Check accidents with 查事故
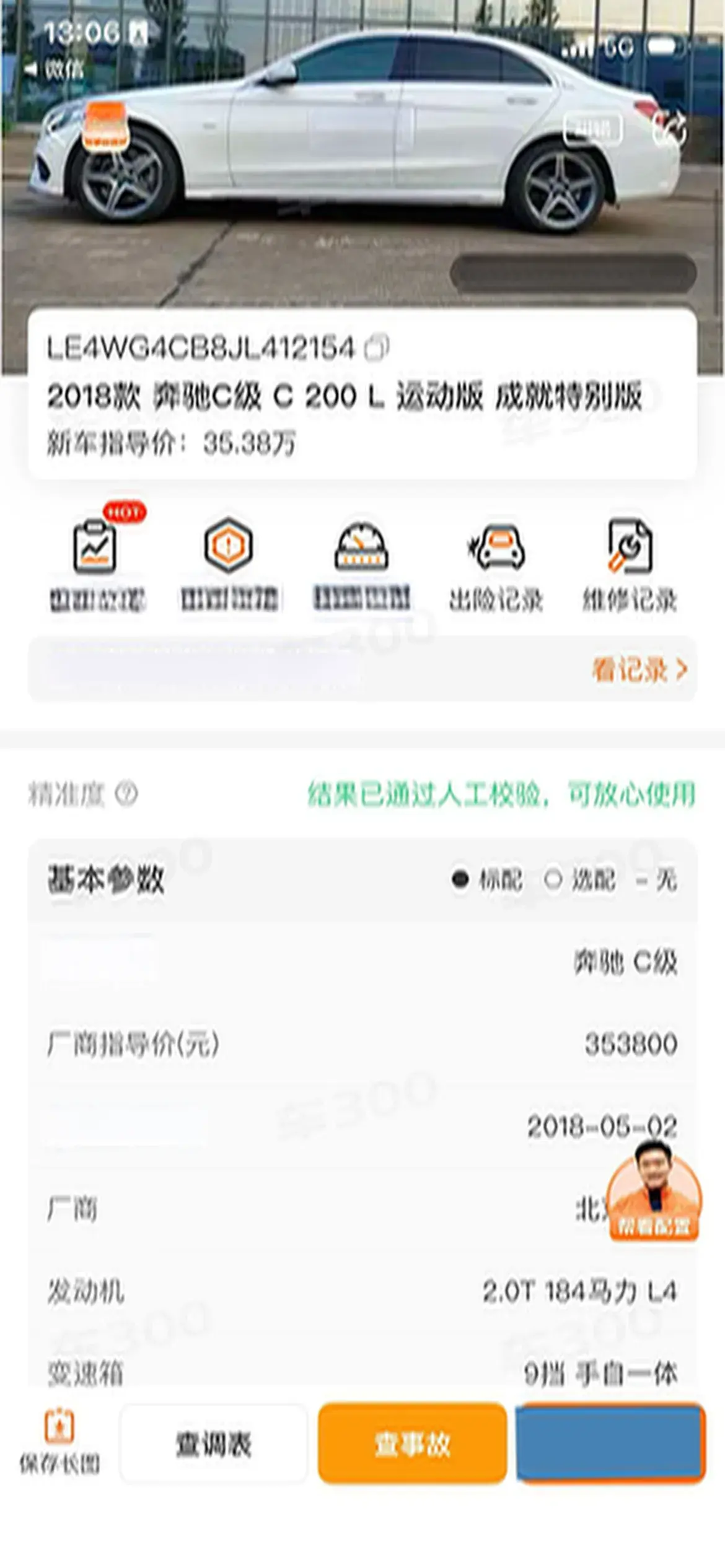Image resolution: width=725 pixels, height=1568 pixels. coord(412,1443)
